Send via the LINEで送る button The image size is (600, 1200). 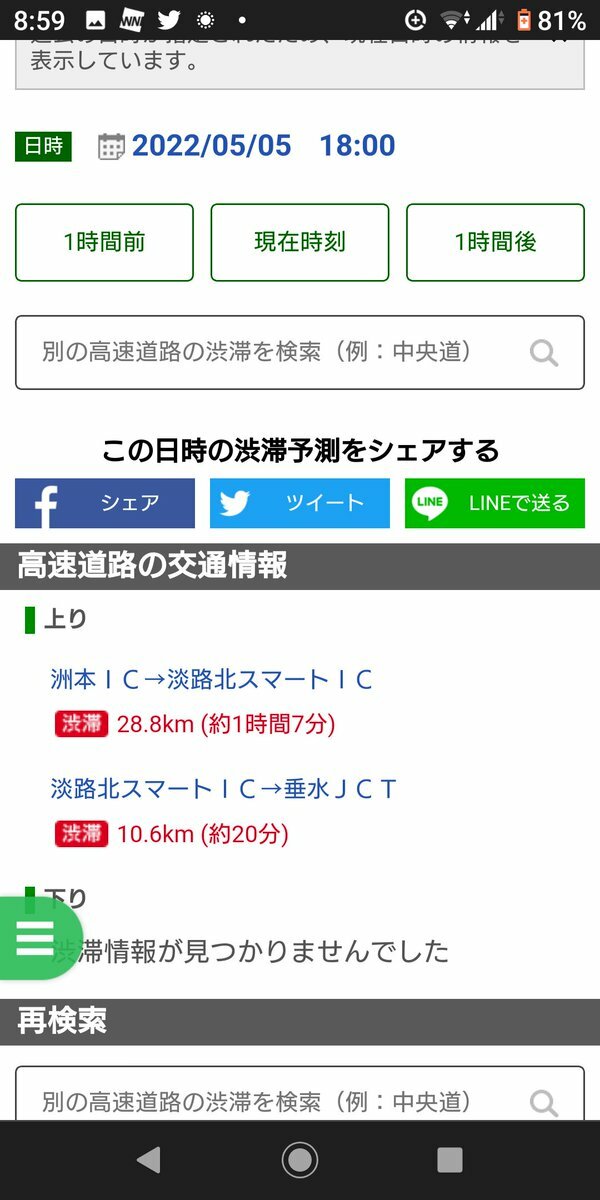point(495,503)
